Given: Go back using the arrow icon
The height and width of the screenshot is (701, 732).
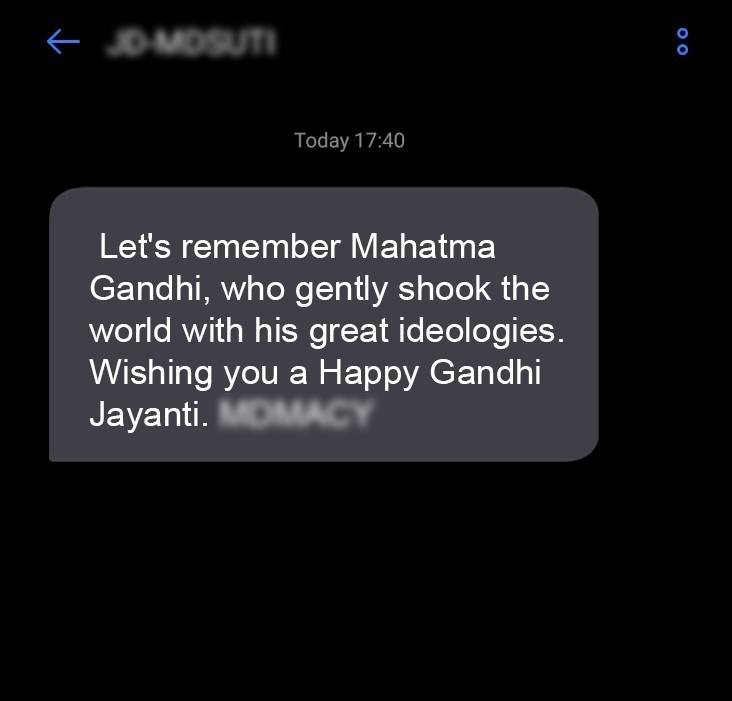Looking at the screenshot, I should tap(63, 42).
